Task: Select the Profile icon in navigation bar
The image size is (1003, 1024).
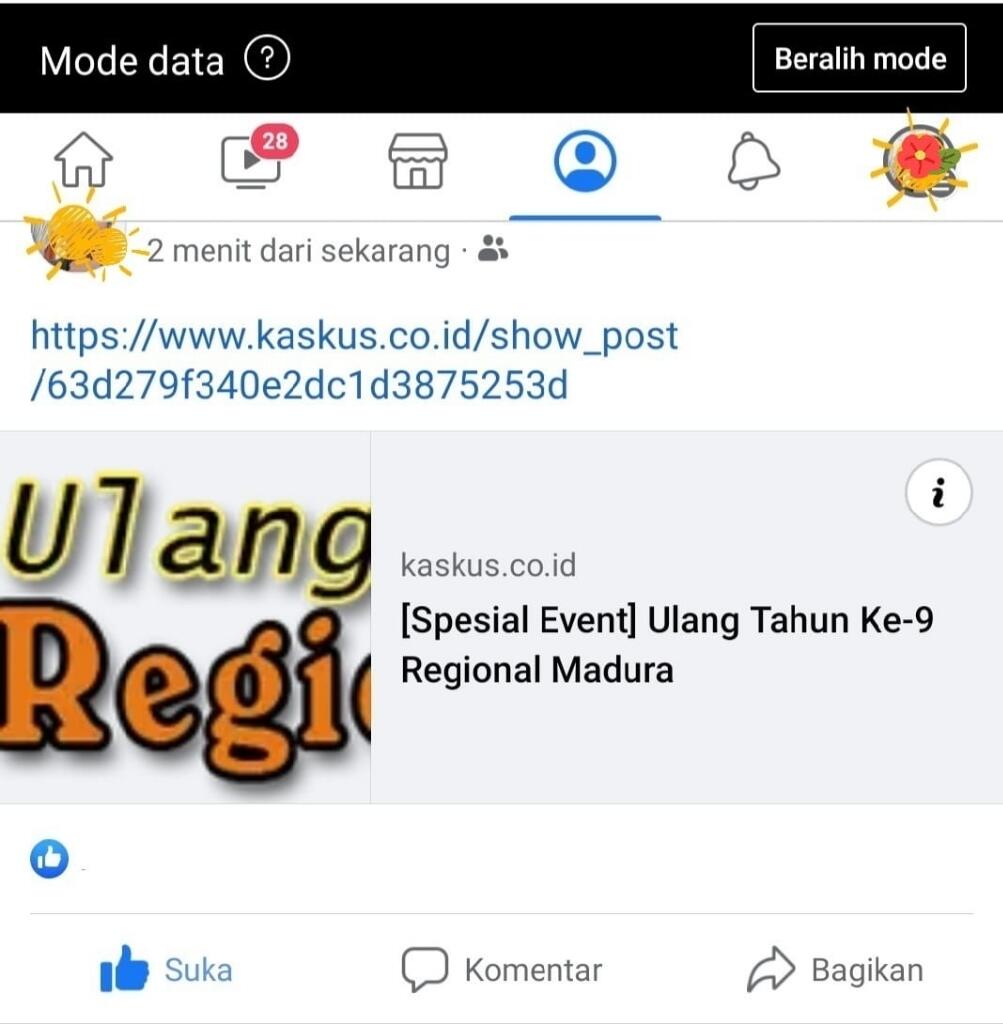Action: 587,160
